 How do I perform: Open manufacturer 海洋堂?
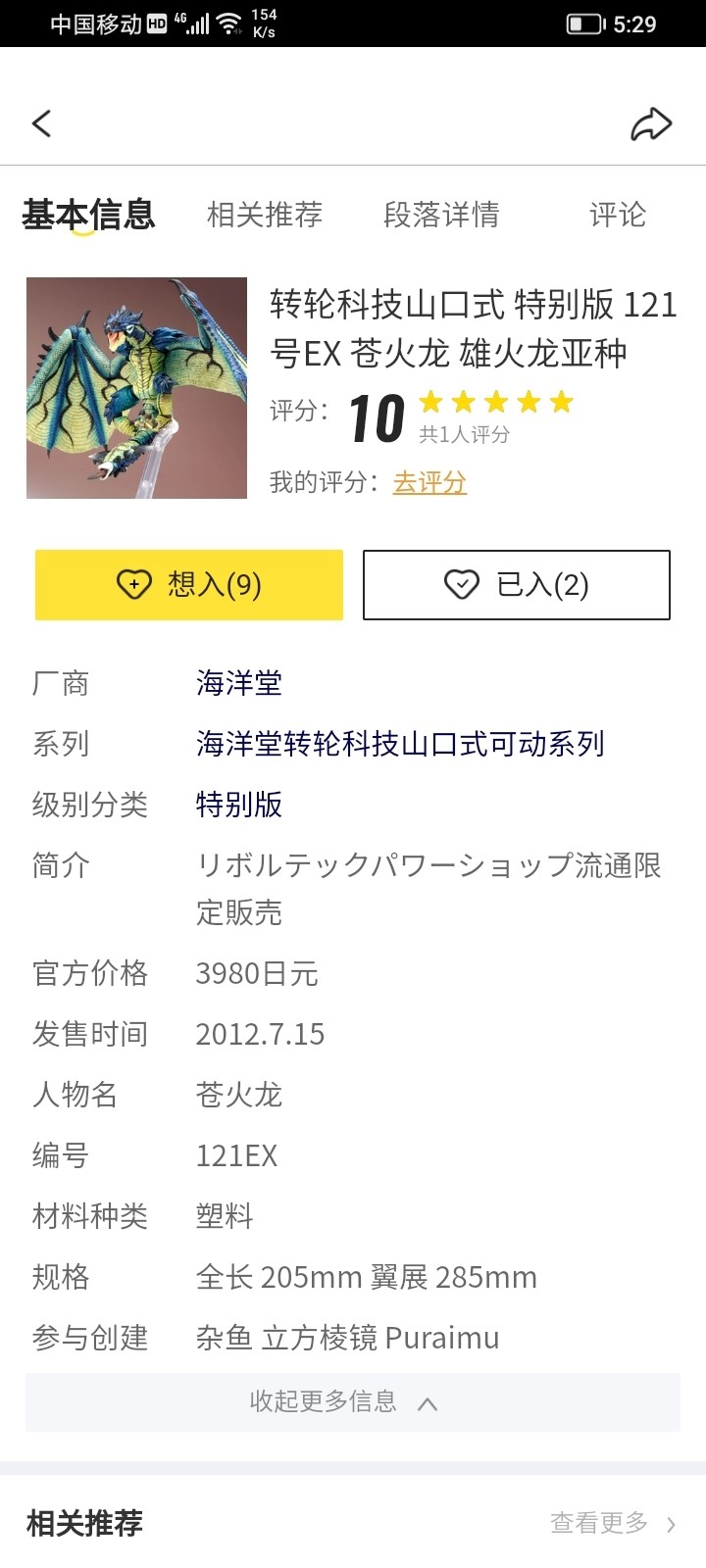point(239,683)
